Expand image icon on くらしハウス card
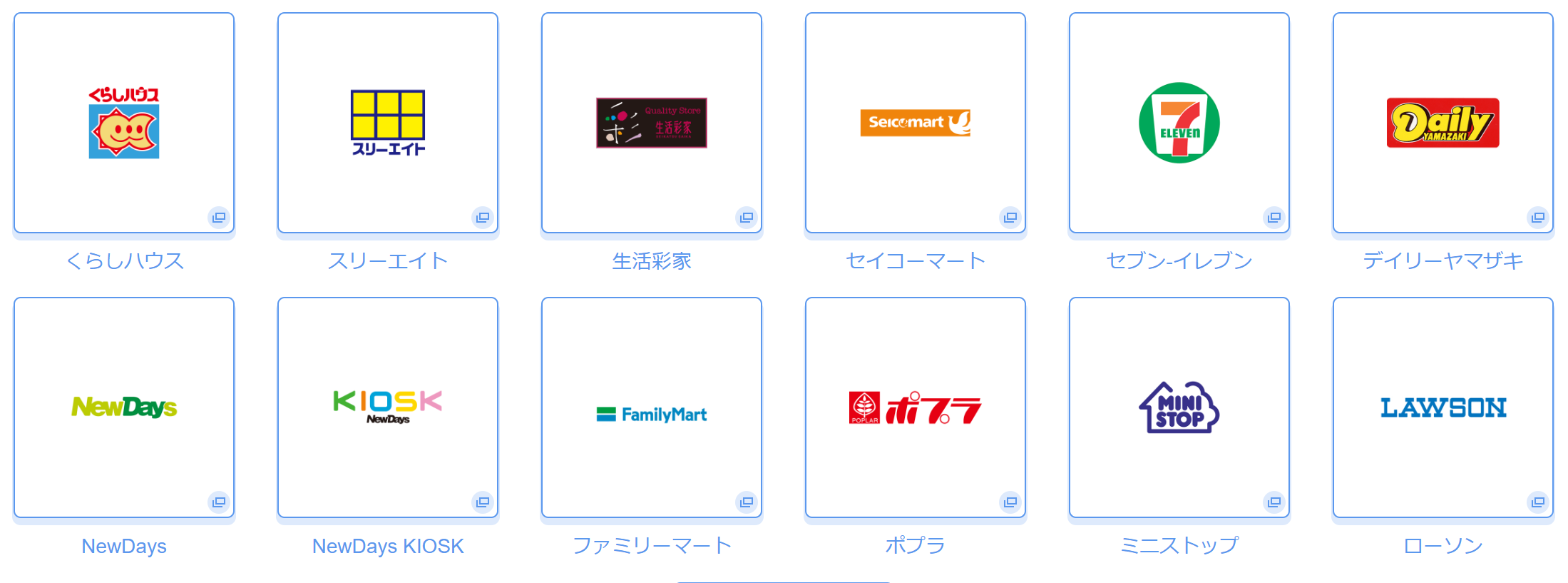1568x583 pixels. 218,217
